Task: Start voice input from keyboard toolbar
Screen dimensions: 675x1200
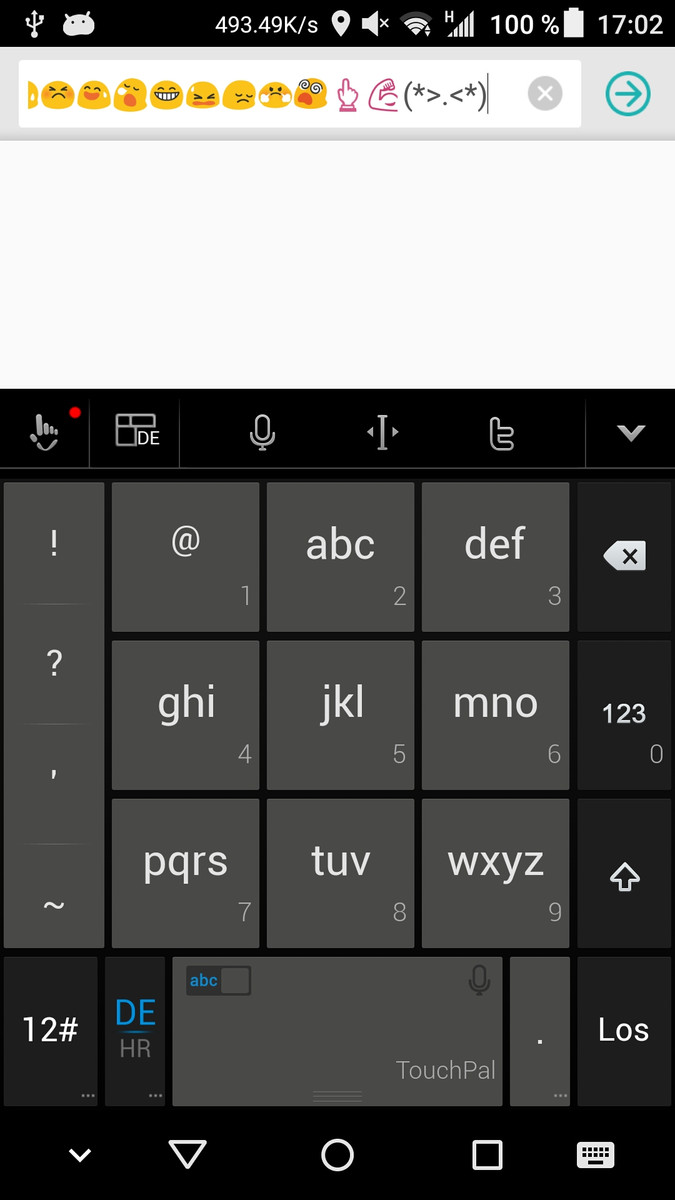Action: point(262,432)
